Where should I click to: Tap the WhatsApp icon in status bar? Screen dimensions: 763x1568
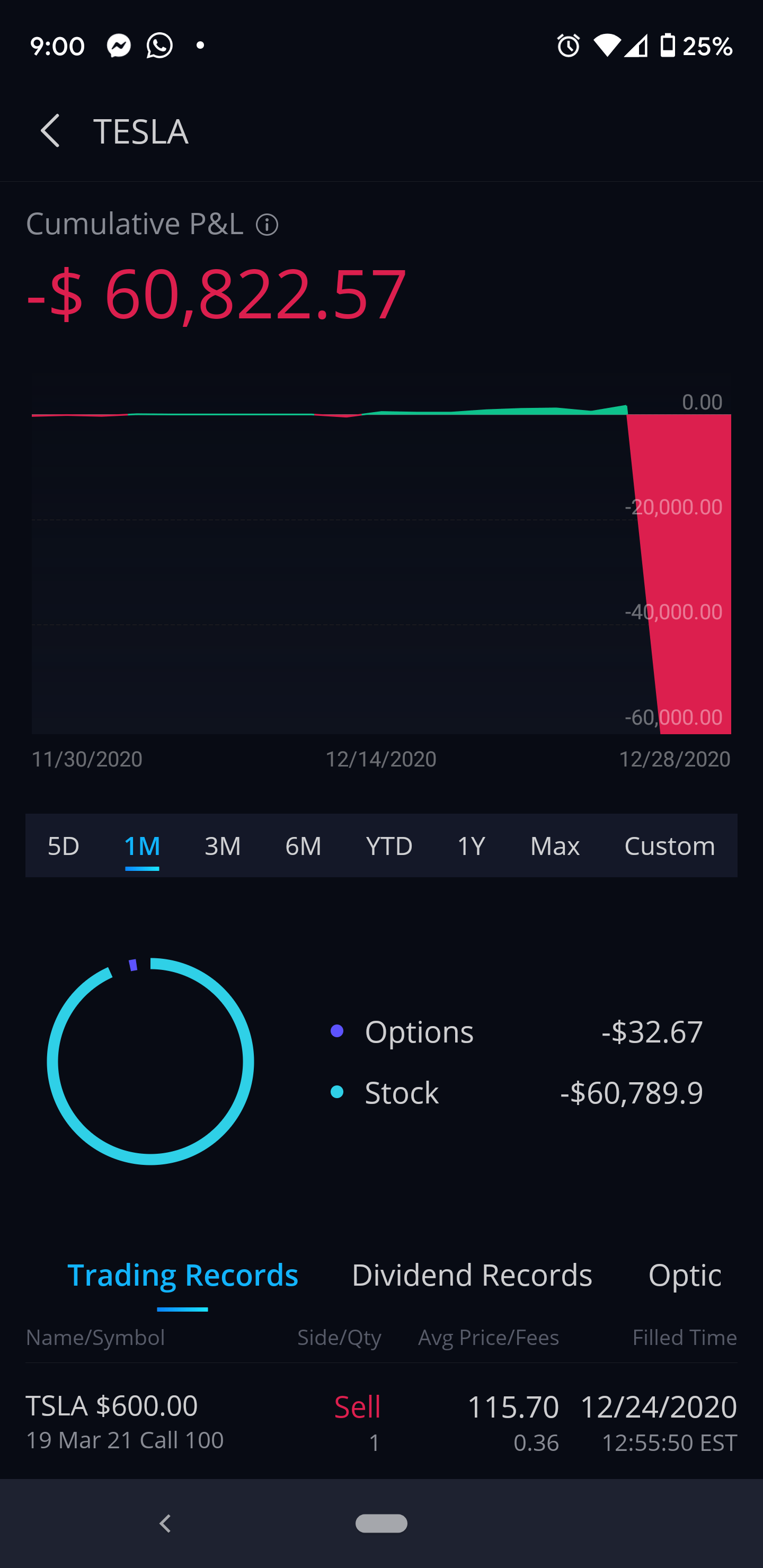point(159,45)
